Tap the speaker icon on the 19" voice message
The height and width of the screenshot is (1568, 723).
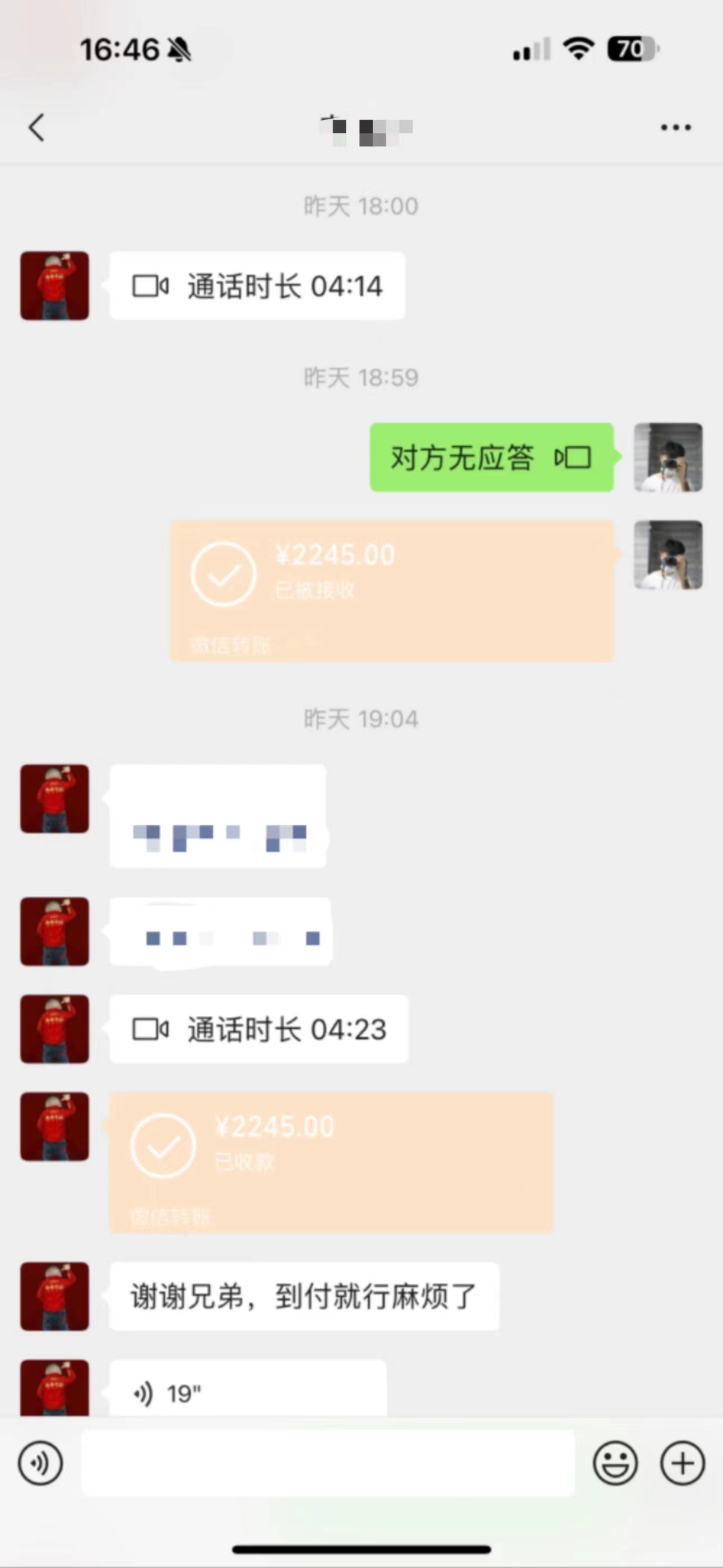pyautogui.click(x=144, y=1391)
